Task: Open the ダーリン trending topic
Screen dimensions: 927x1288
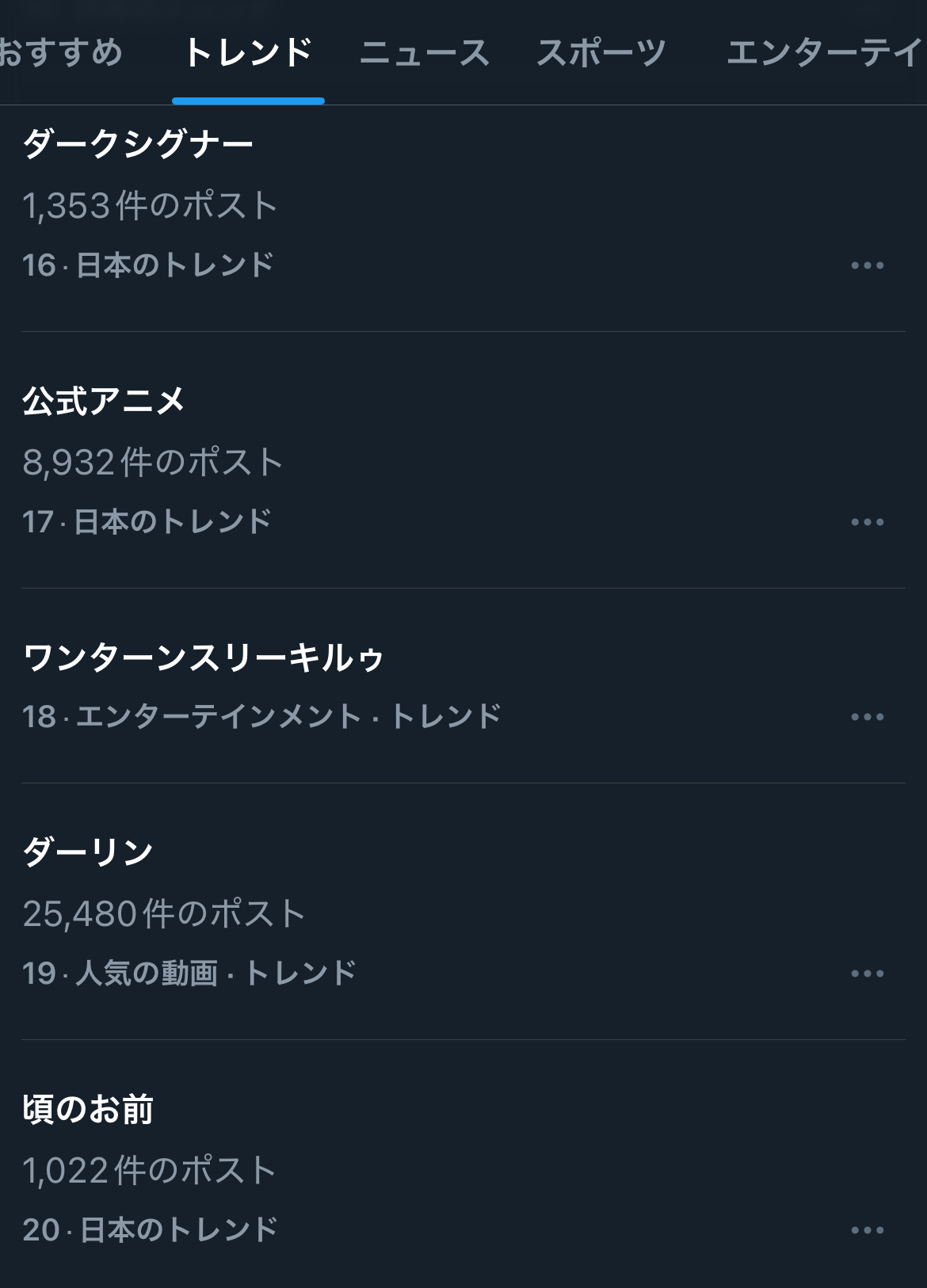Action: [x=88, y=853]
